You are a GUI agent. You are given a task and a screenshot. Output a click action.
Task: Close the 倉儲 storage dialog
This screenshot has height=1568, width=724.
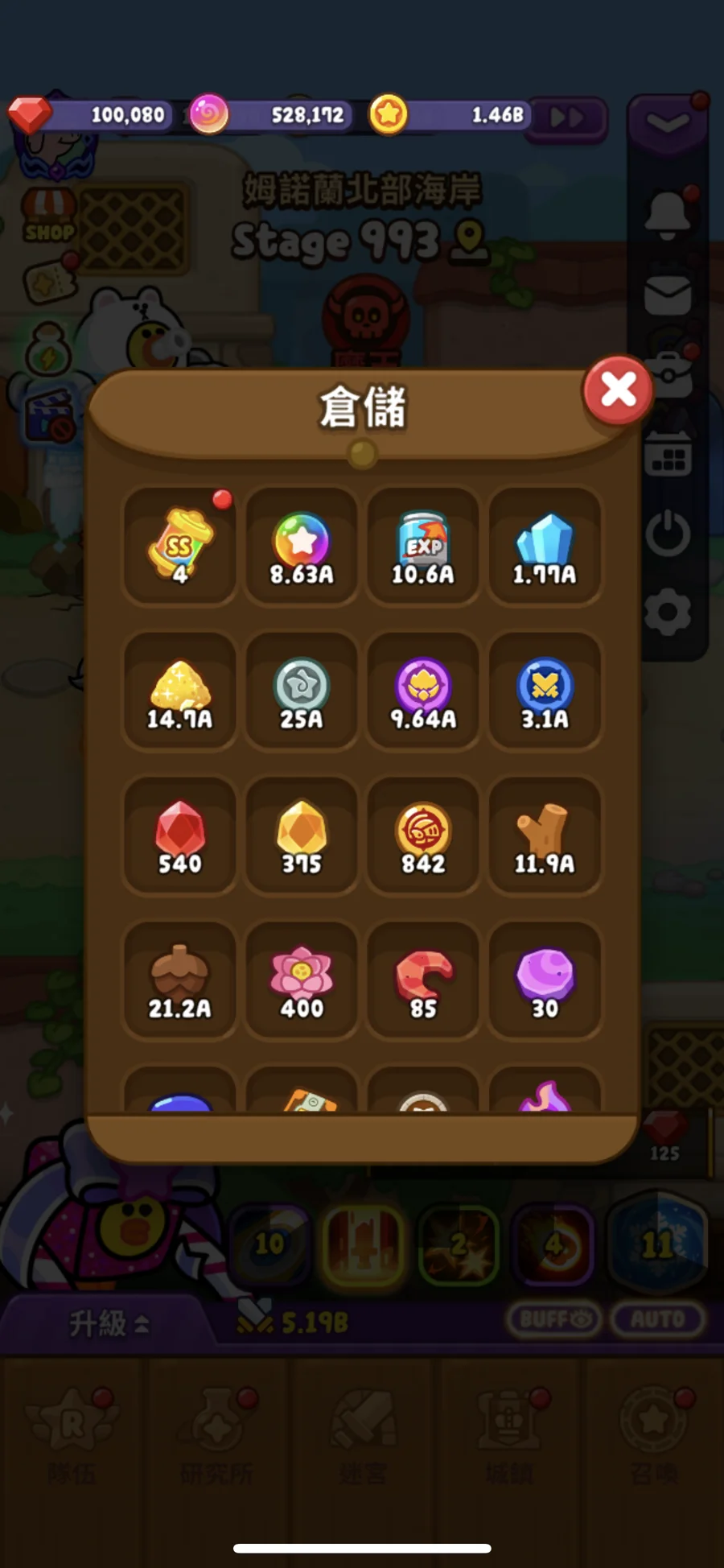[618, 390]
